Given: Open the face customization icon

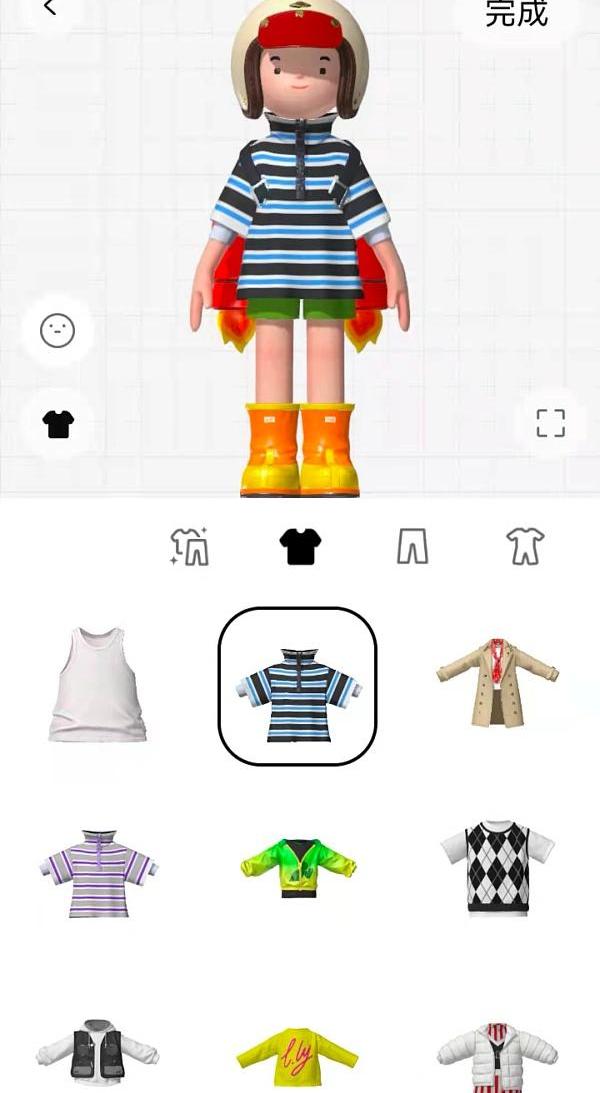Looking at the screenshot, I should click(58, 330).
